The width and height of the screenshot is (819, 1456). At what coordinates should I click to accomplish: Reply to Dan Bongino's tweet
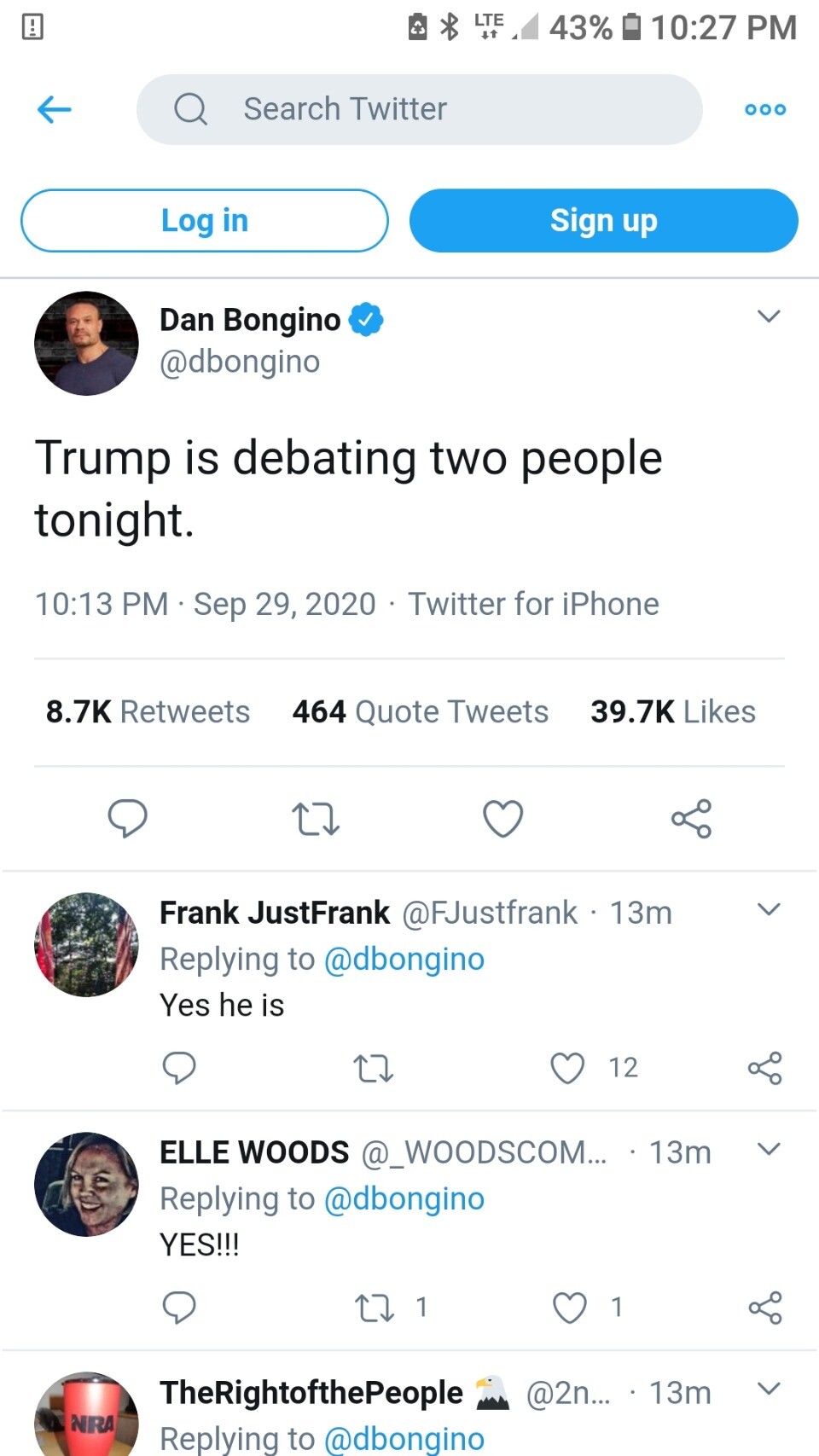128,818
